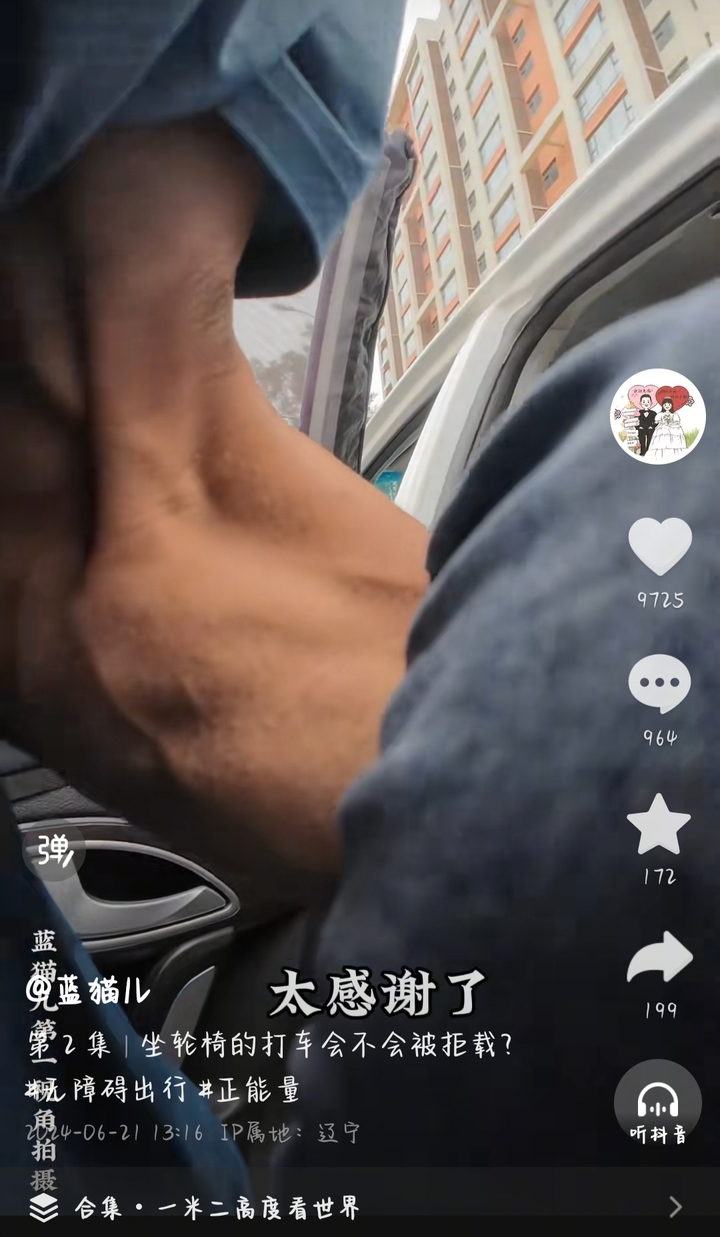Like this video with the heart
Screen dimensions: 720x1237
pyautogui.click(x=659, y=547)
